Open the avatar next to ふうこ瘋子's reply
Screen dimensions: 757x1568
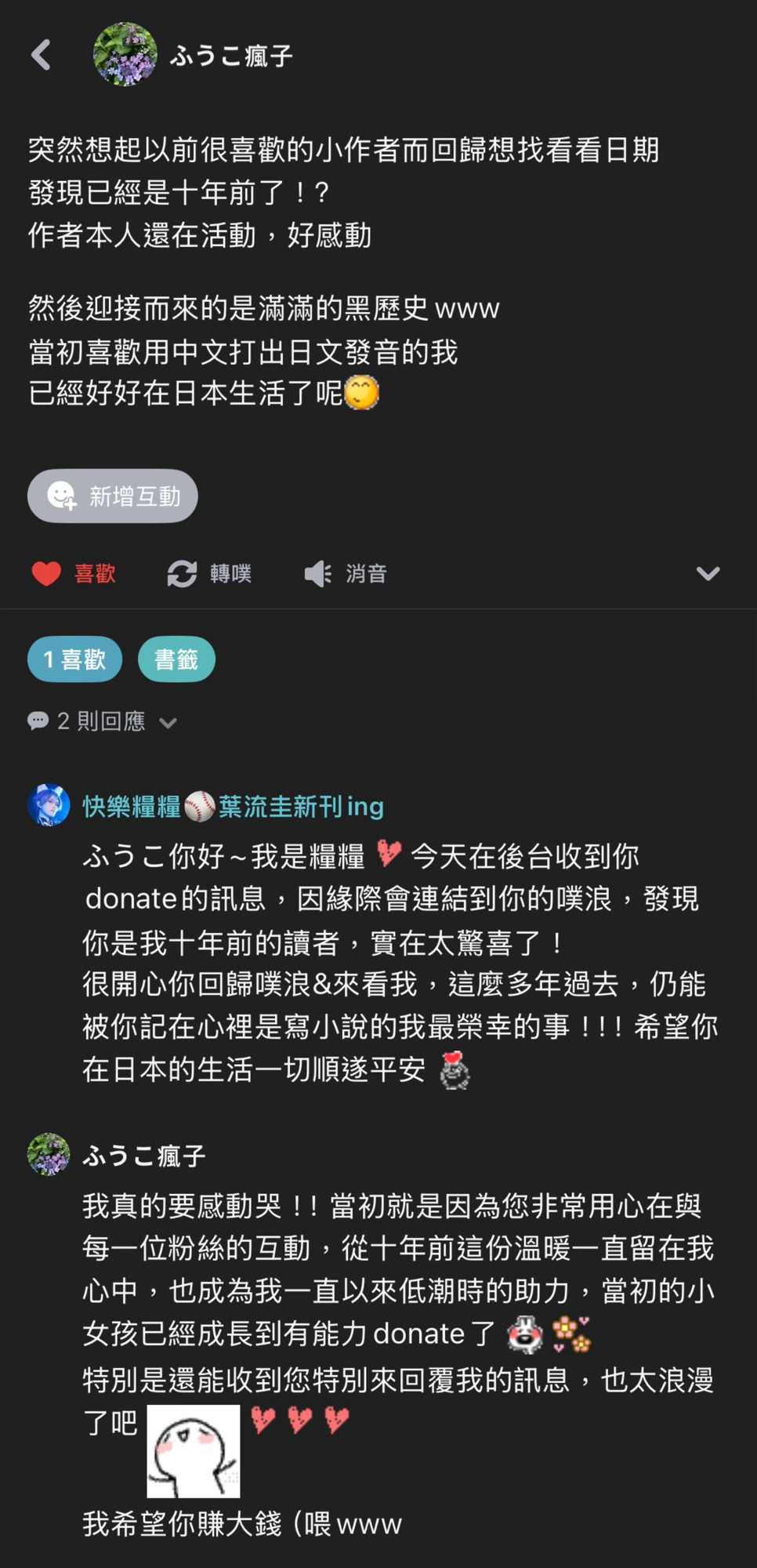tap(49, 1155)
